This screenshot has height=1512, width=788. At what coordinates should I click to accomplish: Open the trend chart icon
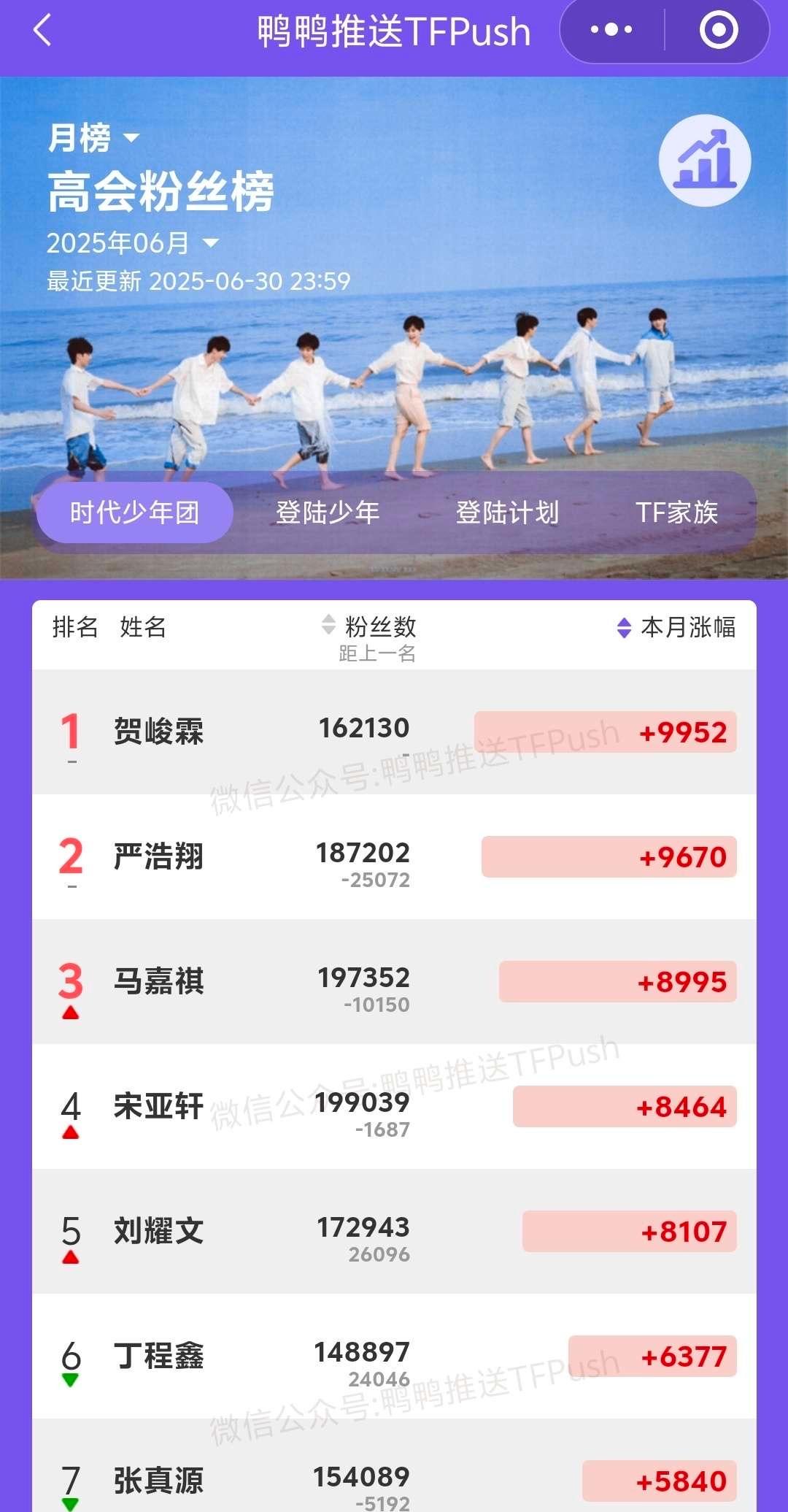click(x=705, y=161)
